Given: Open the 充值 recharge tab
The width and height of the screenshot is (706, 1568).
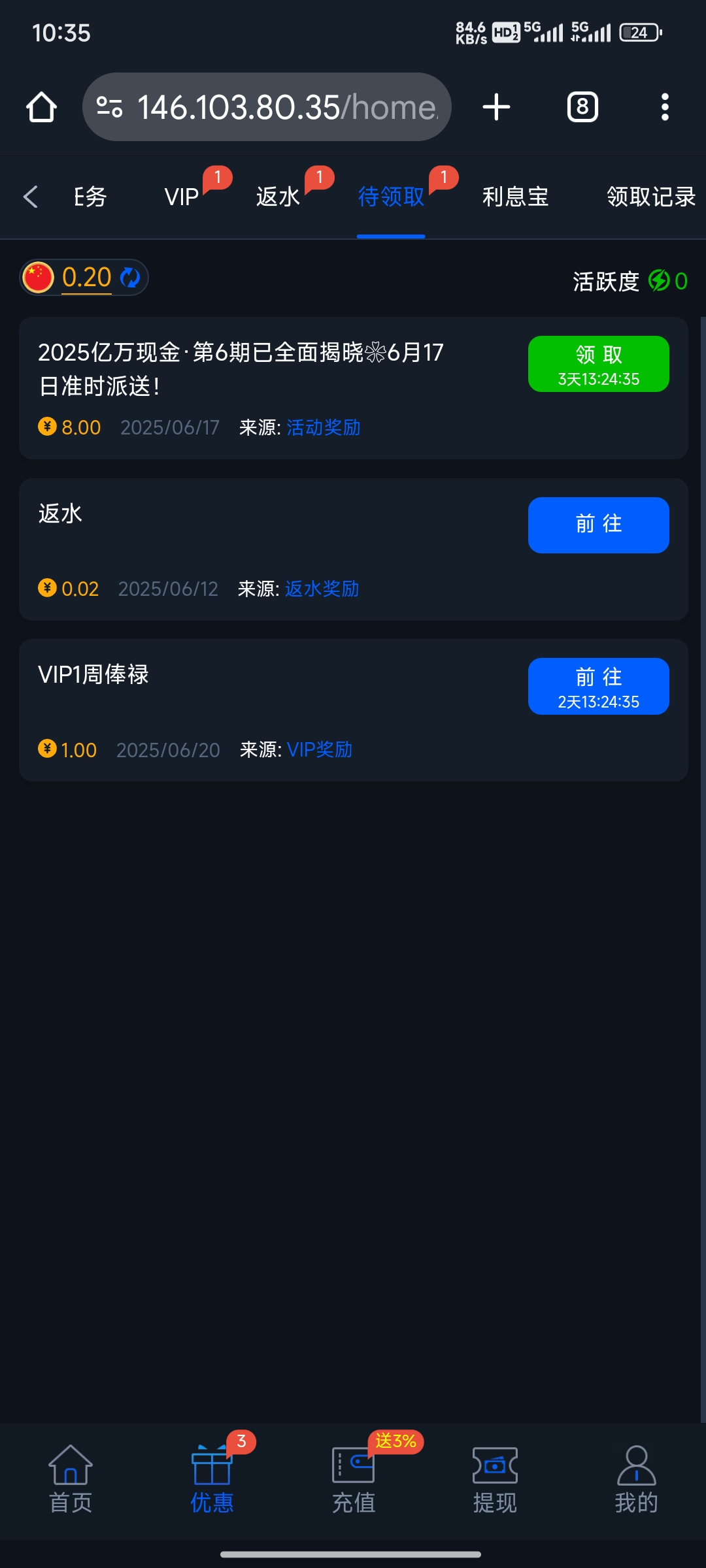Looking at the screenshot, I should 354,1480.
